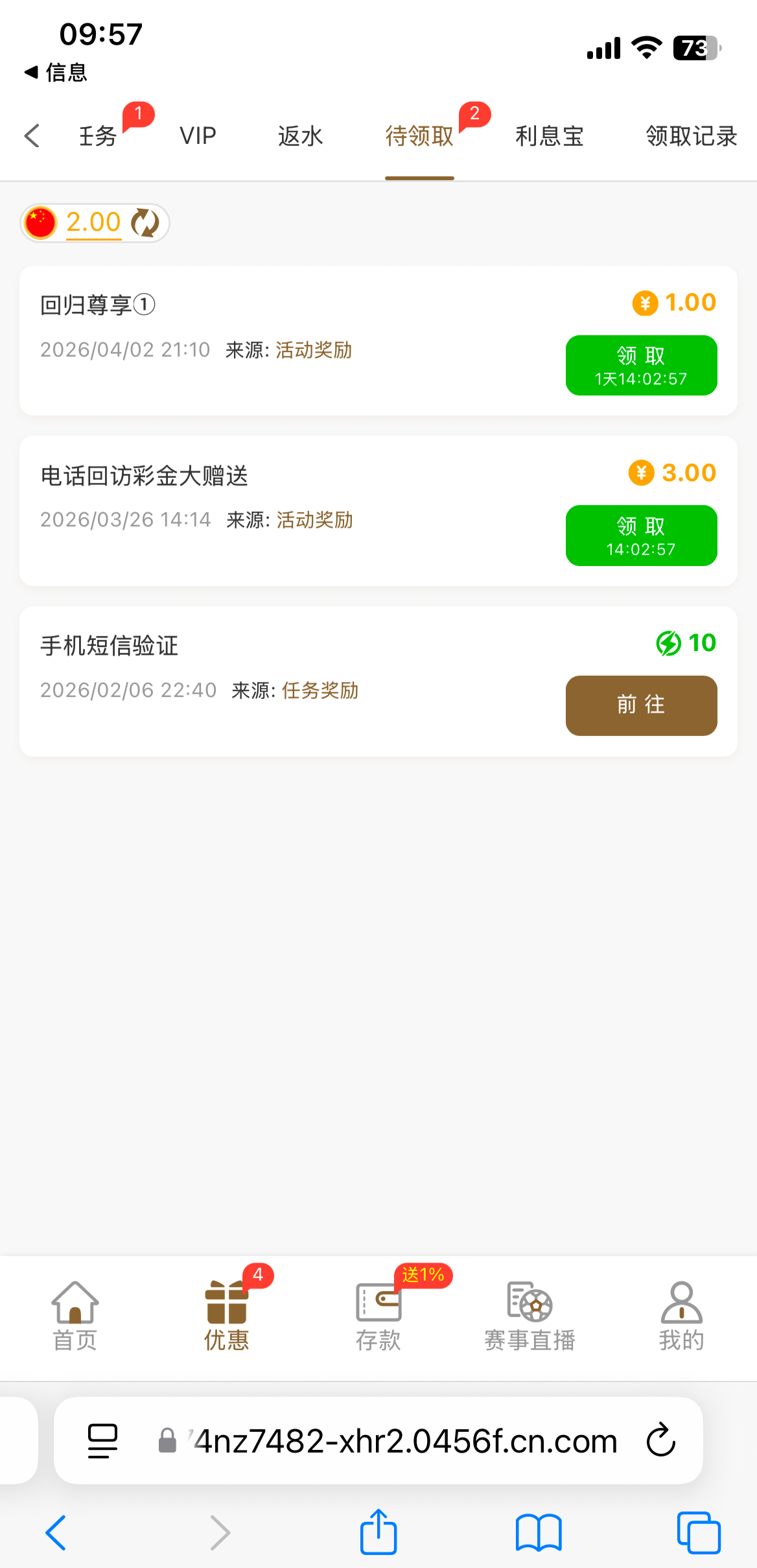Switch to the 返水 tab
This screenshot has width=757, height=1568.
pos(300,136)
